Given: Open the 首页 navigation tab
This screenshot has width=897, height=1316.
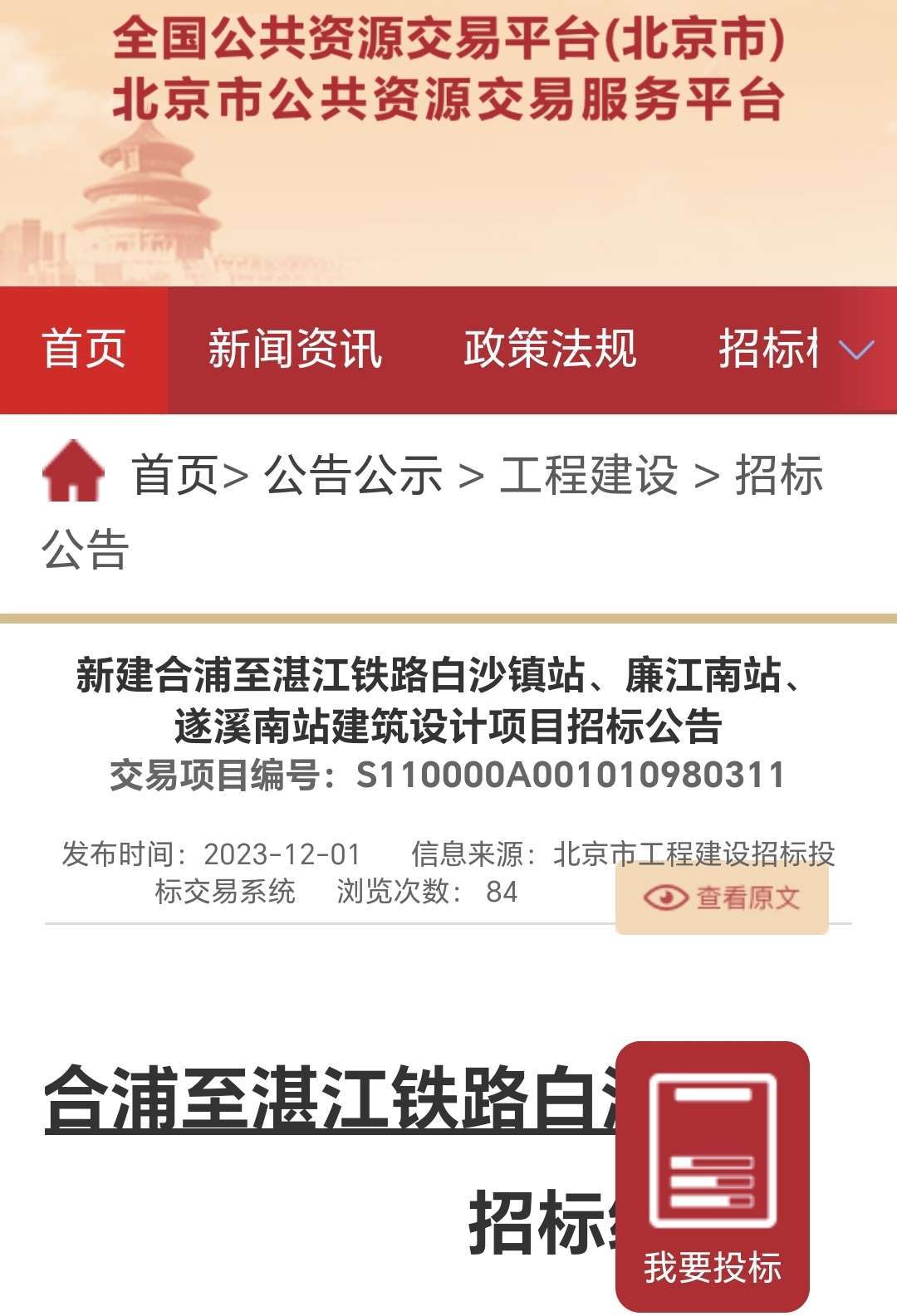Looking at the screenshot, I should (84, 349).
